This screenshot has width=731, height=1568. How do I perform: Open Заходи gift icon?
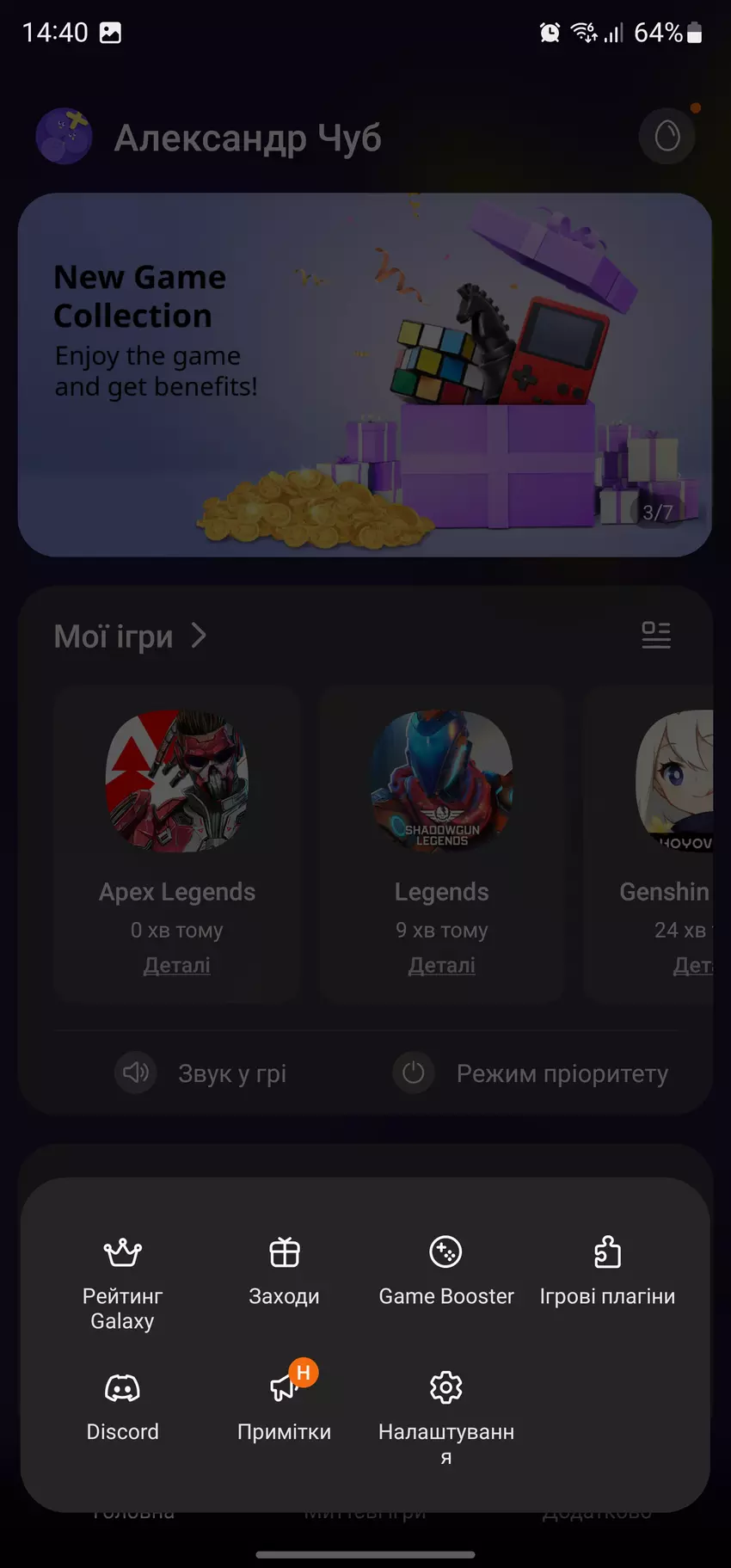point(284,1251)
